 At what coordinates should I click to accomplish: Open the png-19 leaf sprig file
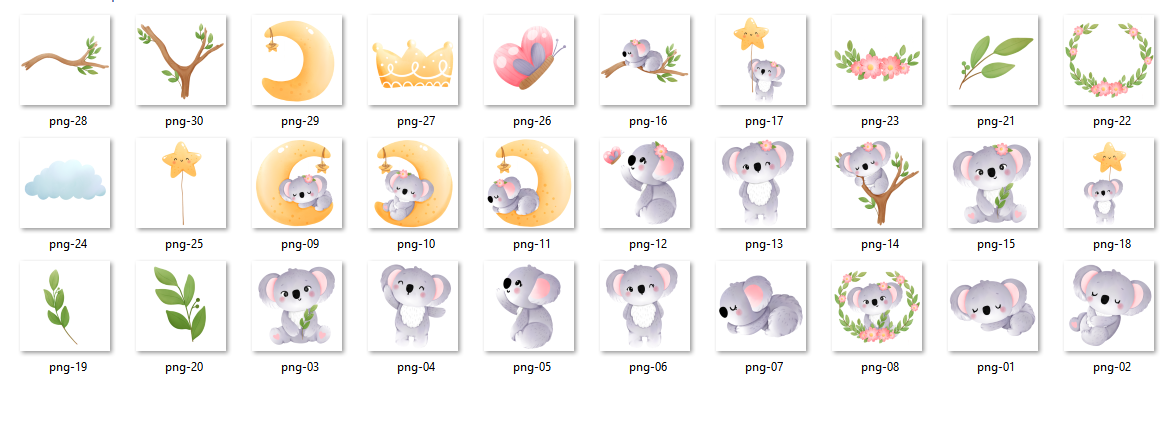[65, 306]
